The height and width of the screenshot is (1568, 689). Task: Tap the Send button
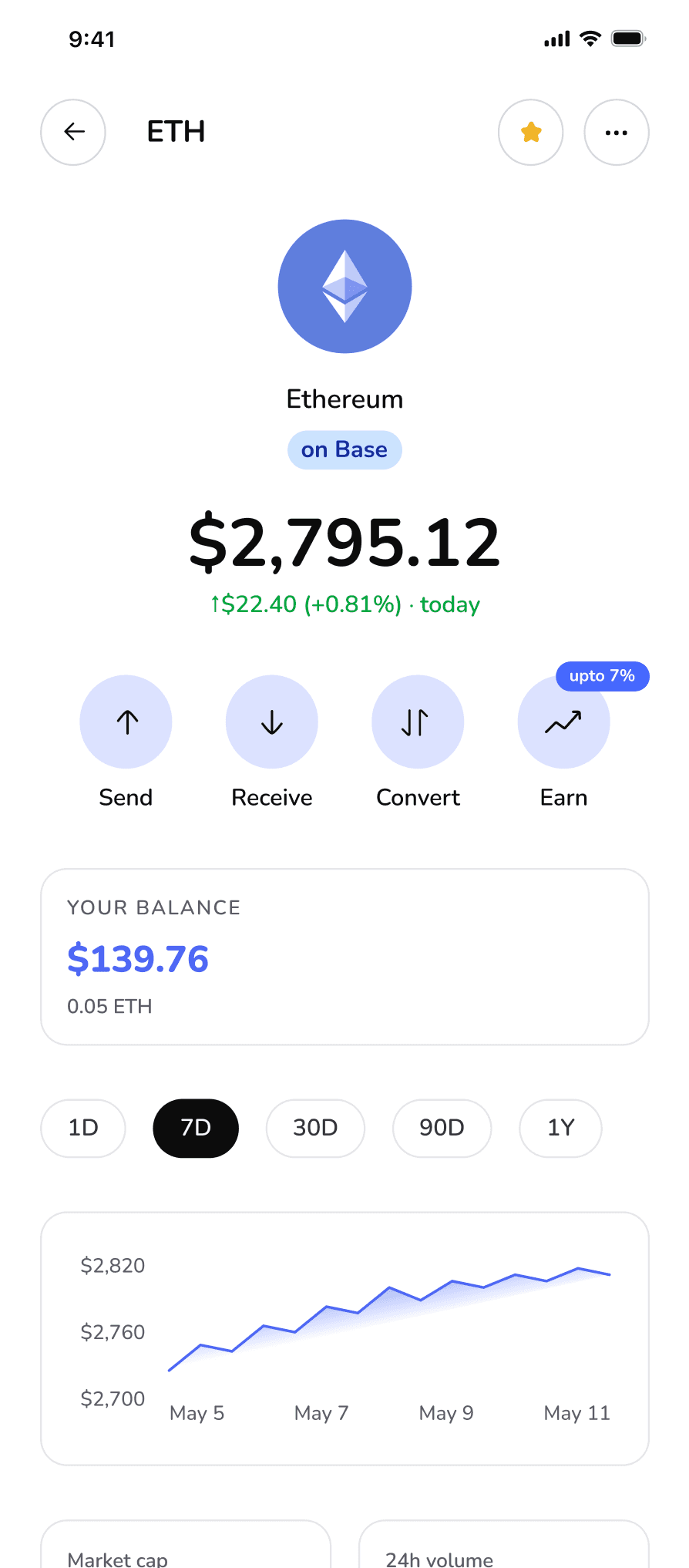click(126, 722)
